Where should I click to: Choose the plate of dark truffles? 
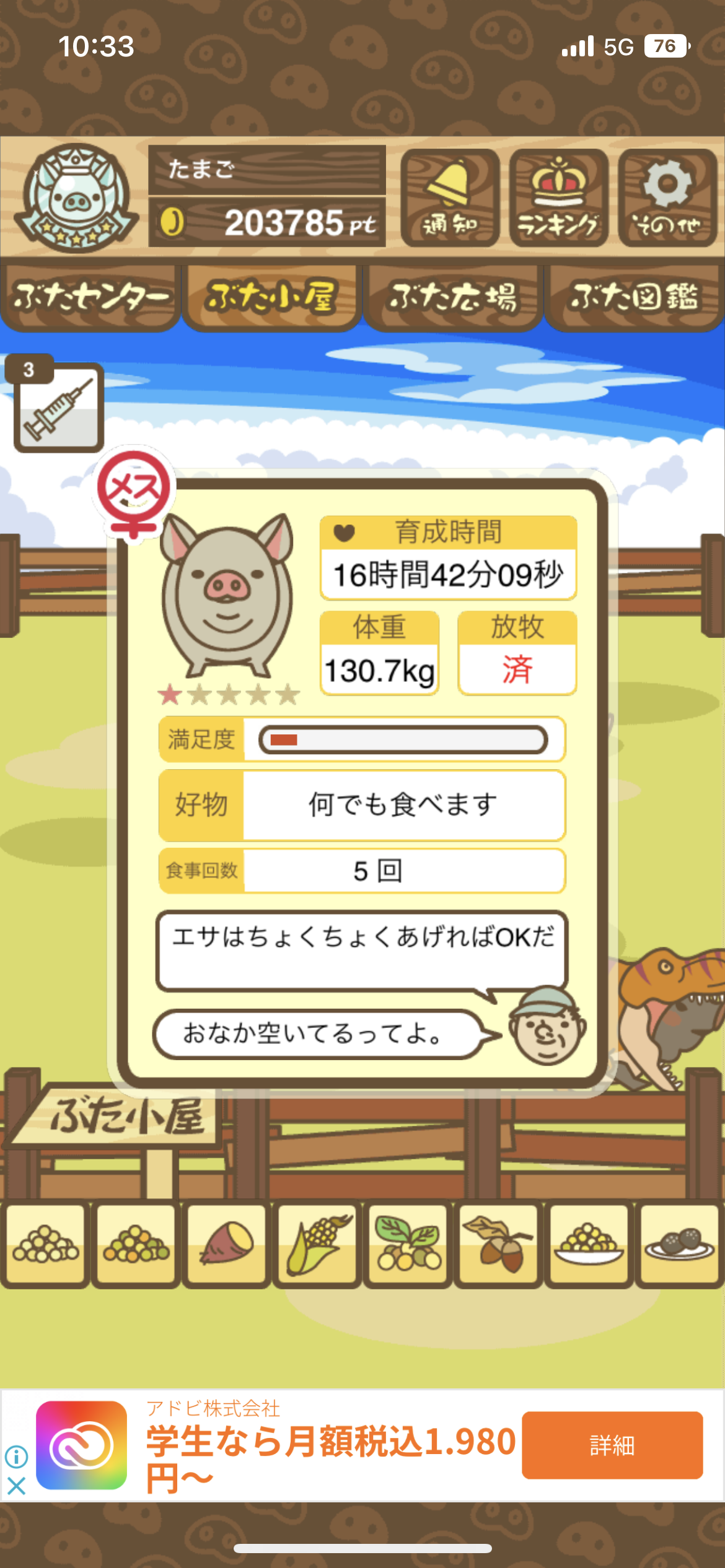679,1244
